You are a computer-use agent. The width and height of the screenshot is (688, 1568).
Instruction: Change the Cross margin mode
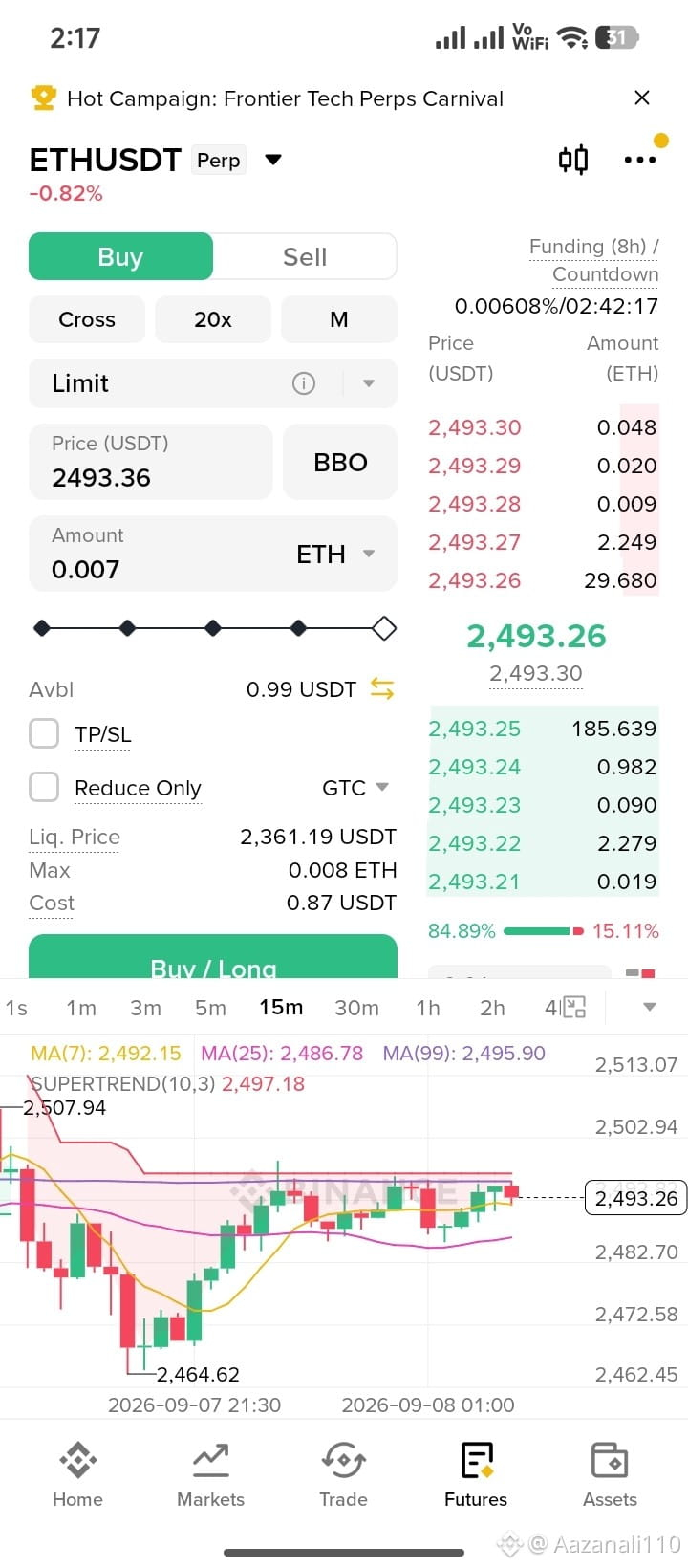point(87,319)
